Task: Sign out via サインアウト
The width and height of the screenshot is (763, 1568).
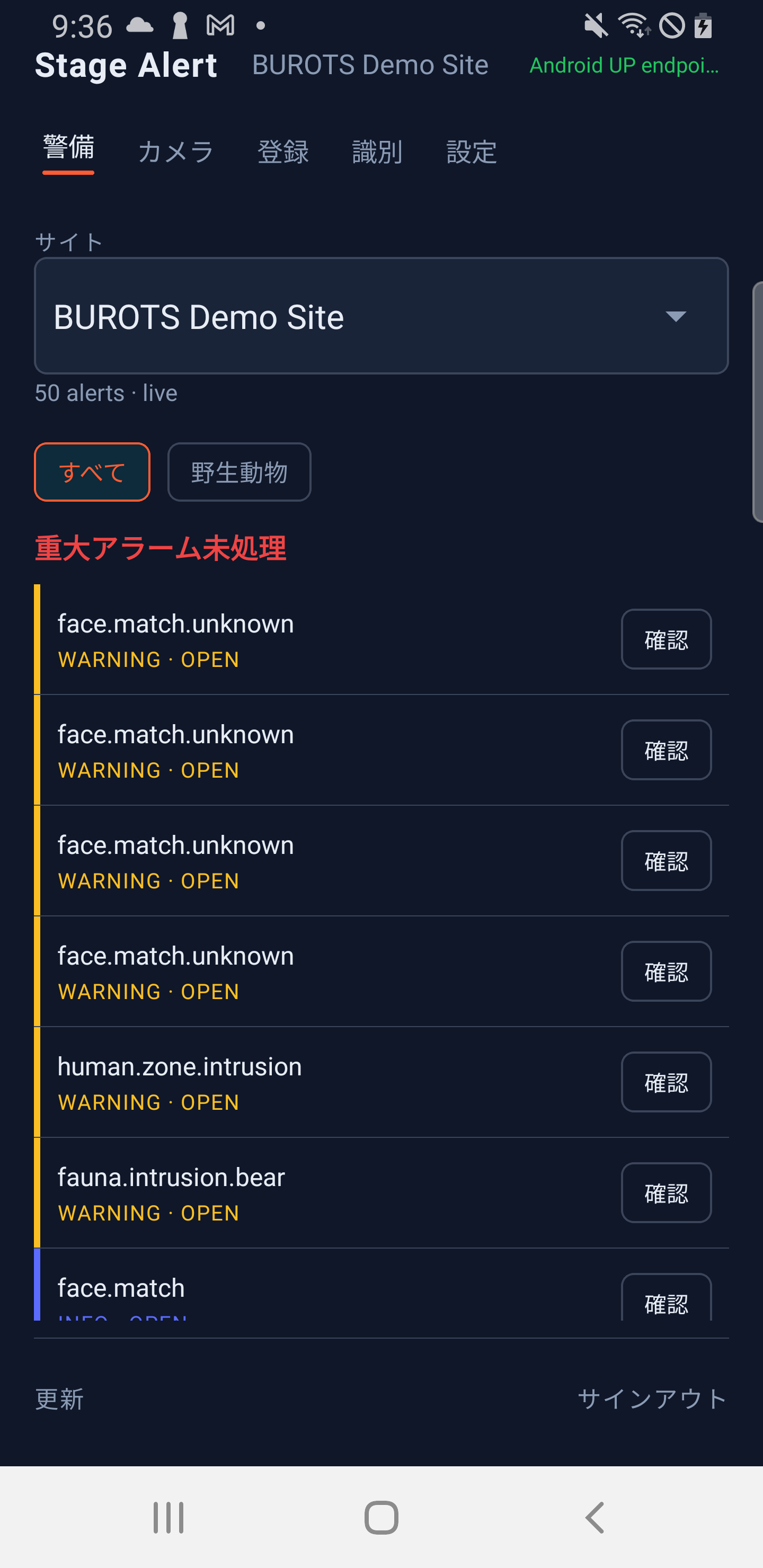Action: pyautogui.click(x=652, y=1400)
